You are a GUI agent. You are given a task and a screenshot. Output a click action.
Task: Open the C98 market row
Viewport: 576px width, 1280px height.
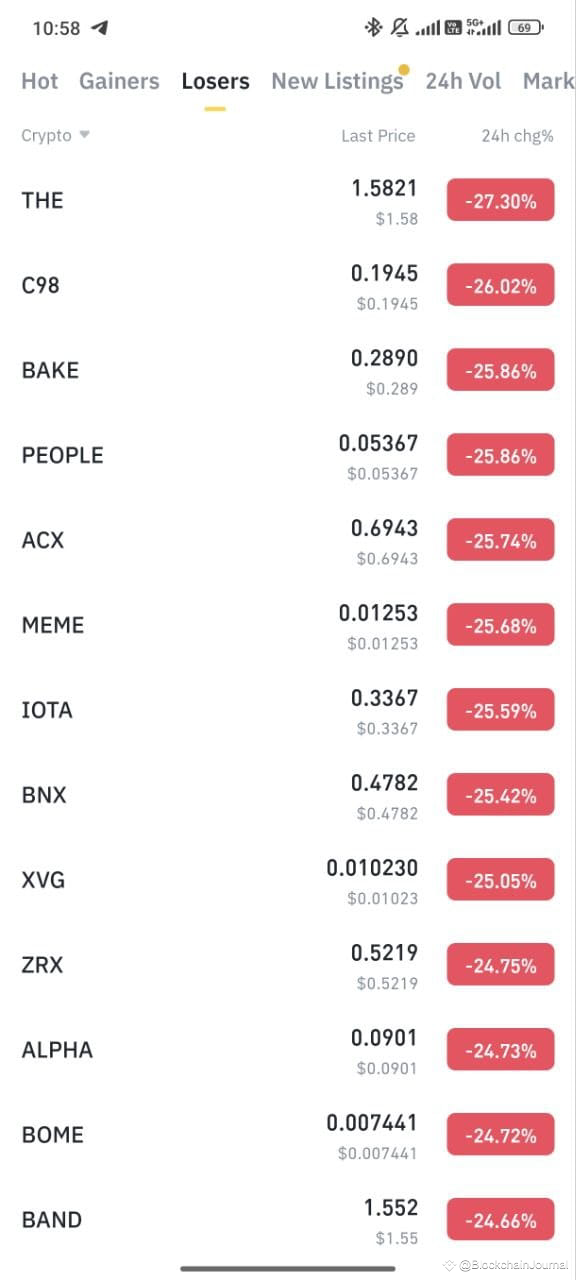click(288, 285)
